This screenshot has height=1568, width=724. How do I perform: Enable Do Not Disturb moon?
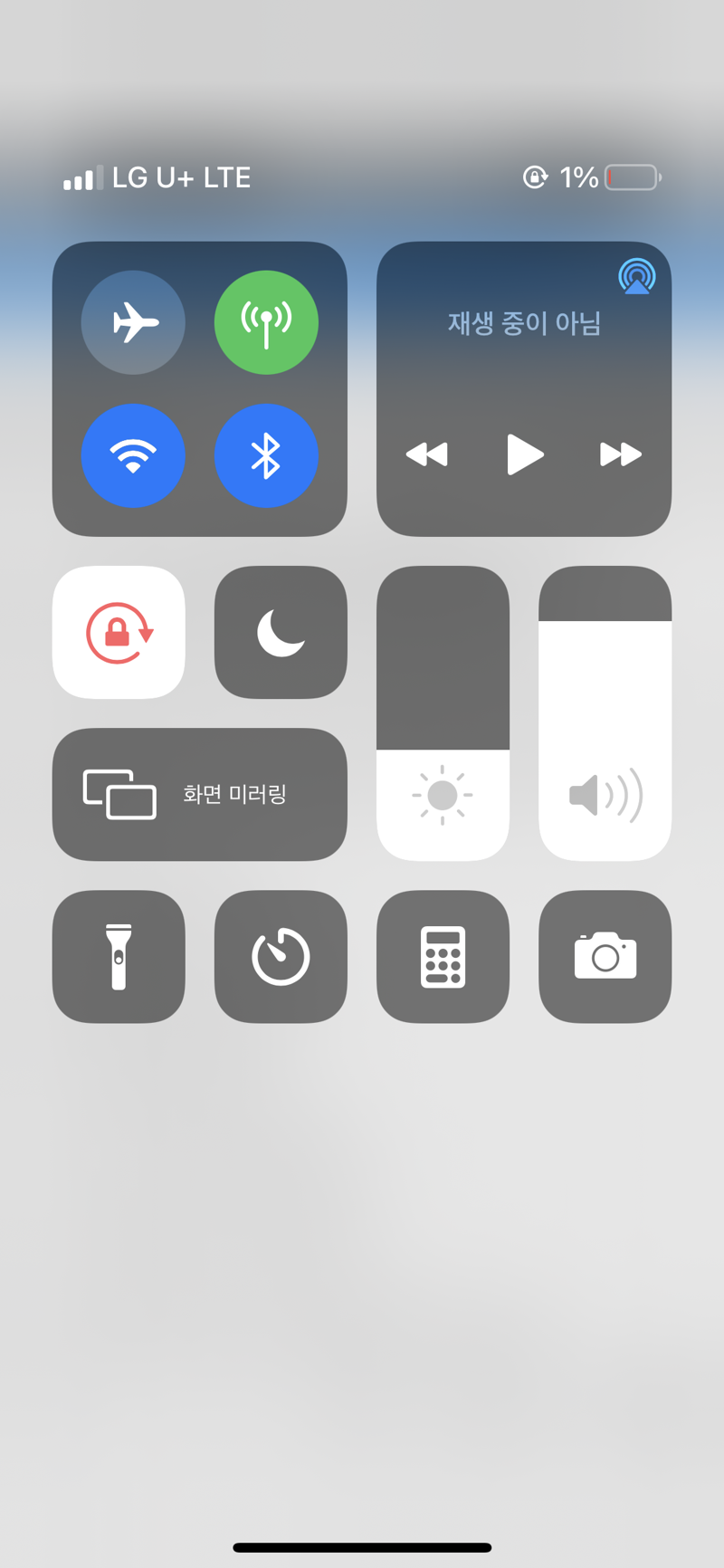281,632
